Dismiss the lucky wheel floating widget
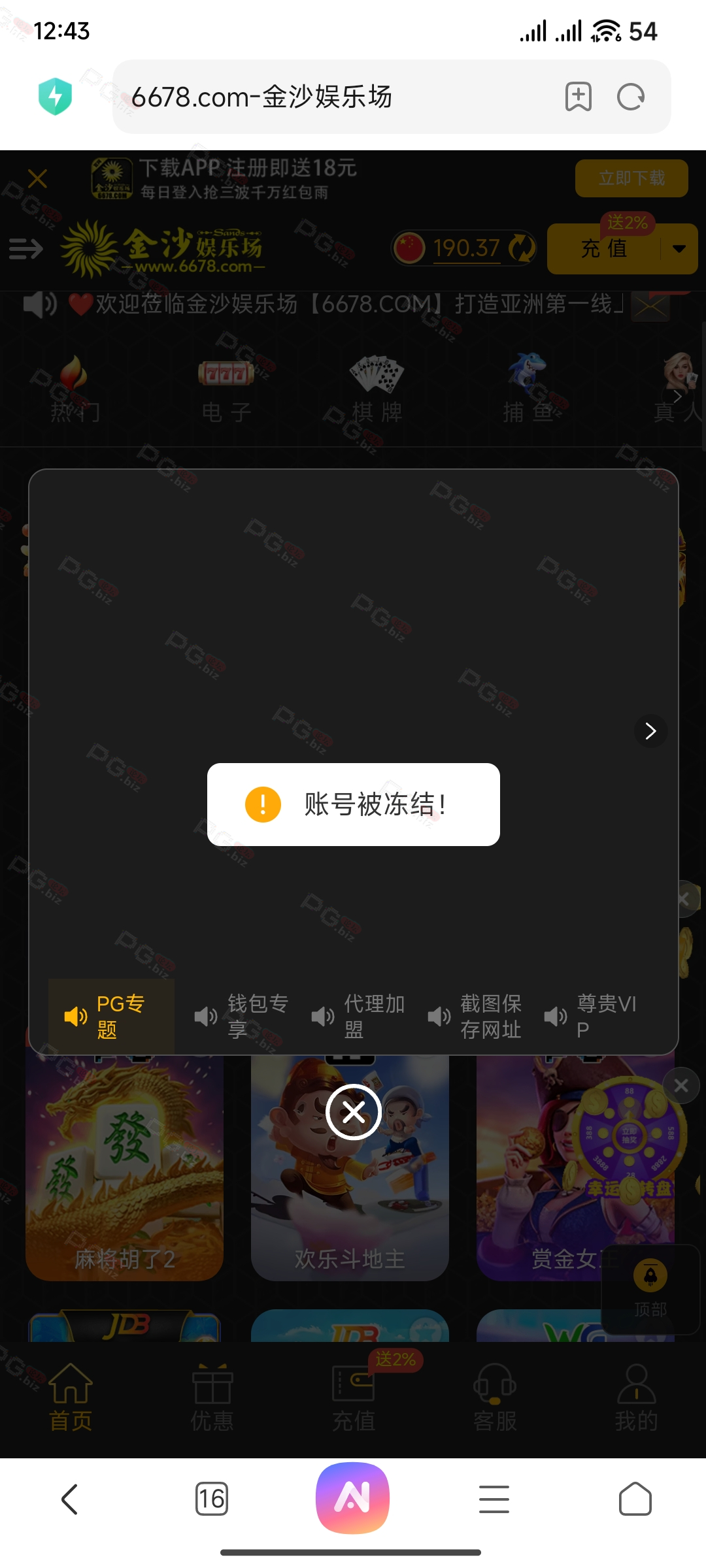 pos(681,1085)
